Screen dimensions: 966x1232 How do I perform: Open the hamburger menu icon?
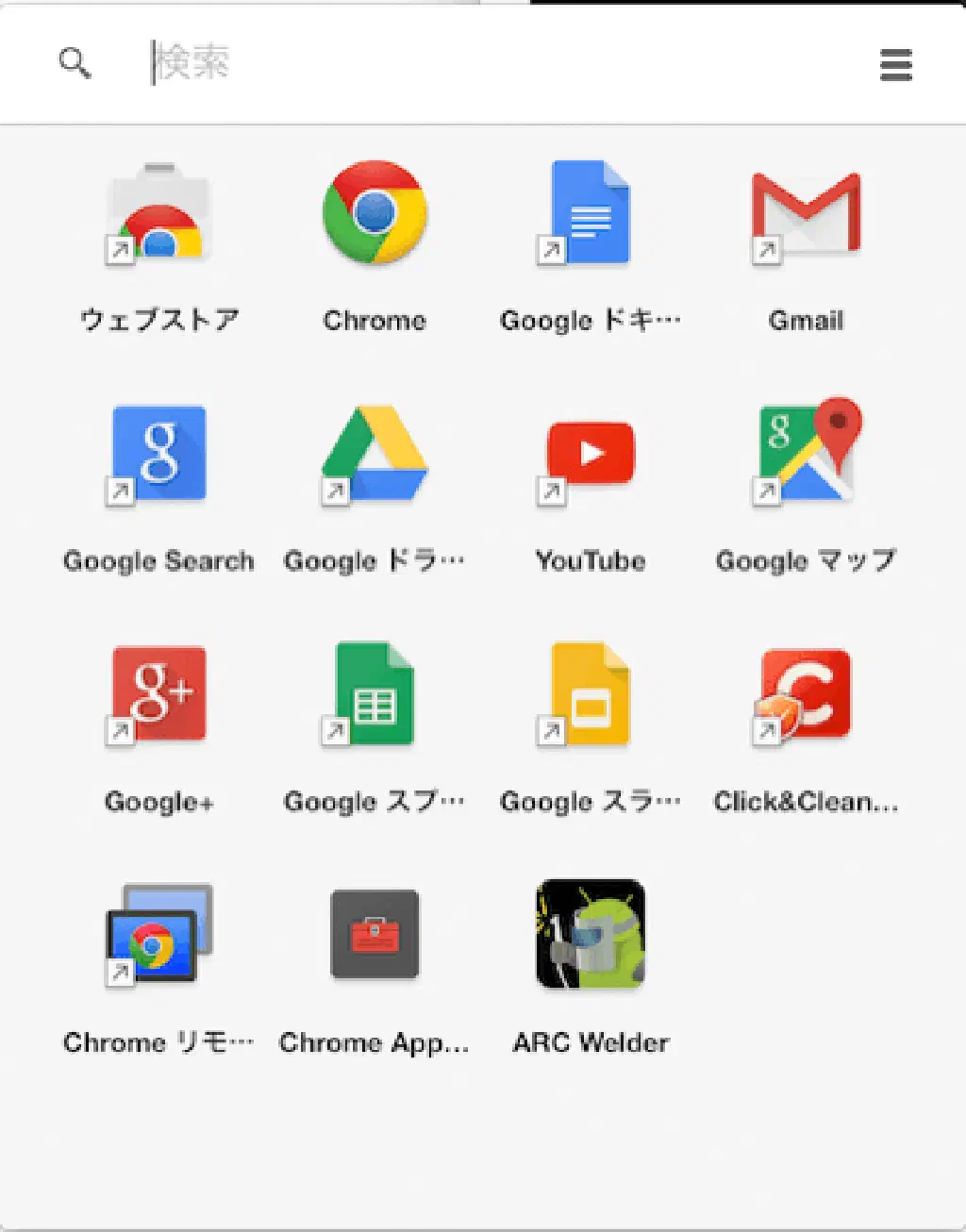[x=895, y=64]
